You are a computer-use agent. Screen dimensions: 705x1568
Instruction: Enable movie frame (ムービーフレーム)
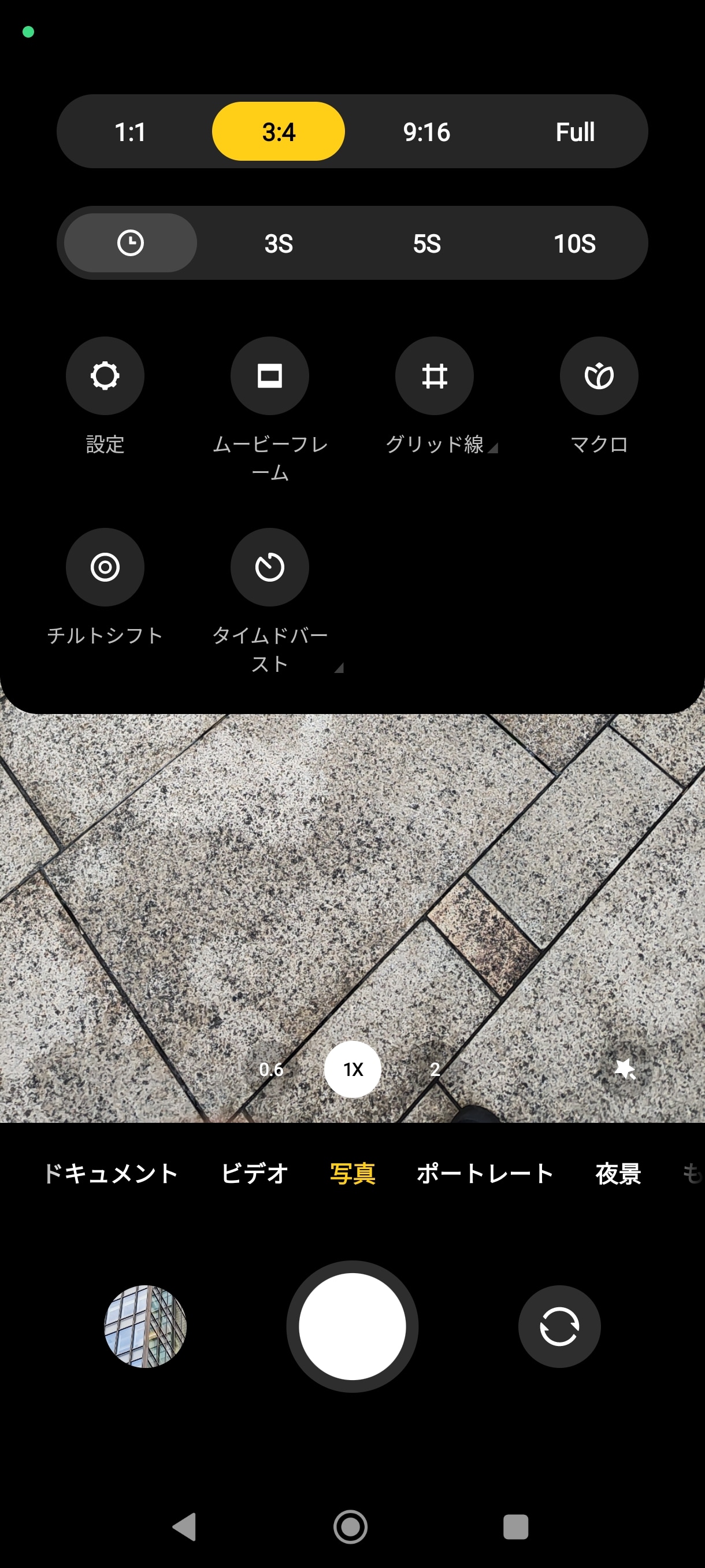269,376
